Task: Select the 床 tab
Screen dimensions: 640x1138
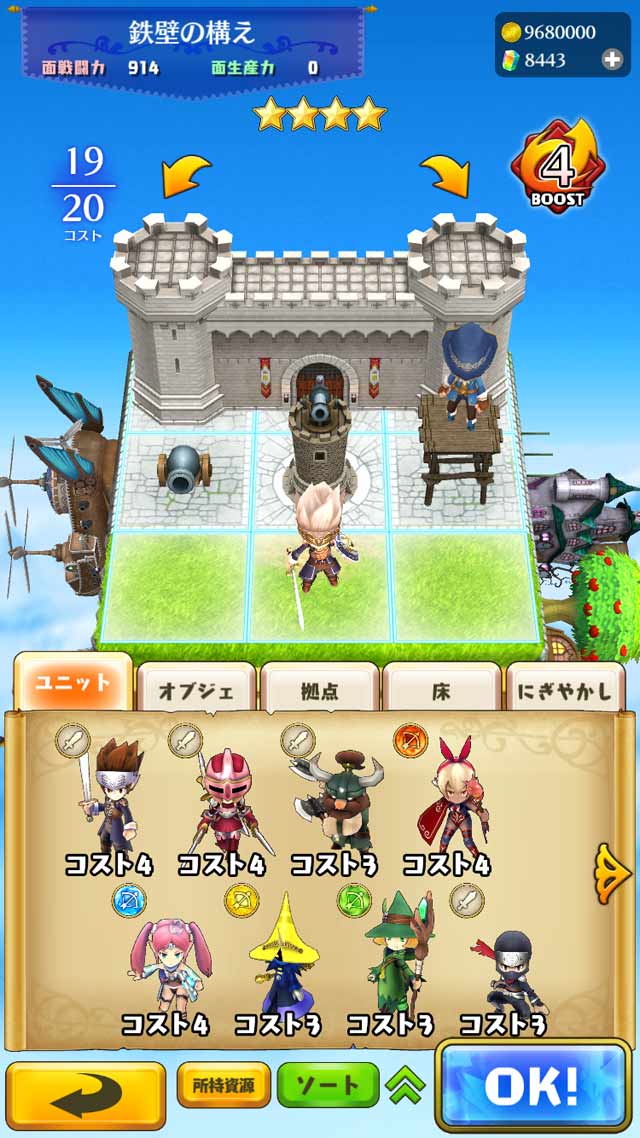Action: (x=441, y=688)
